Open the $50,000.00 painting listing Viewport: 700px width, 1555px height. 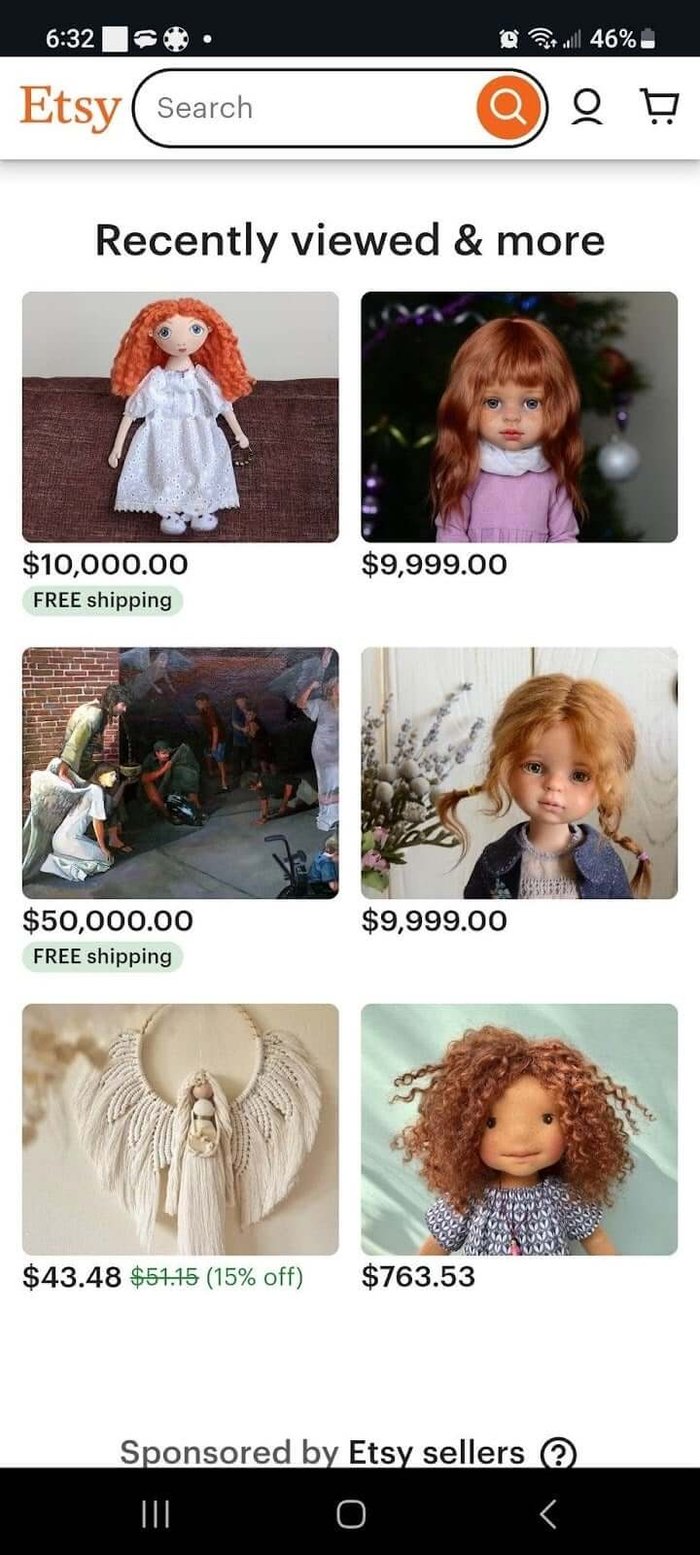point(180,773)
